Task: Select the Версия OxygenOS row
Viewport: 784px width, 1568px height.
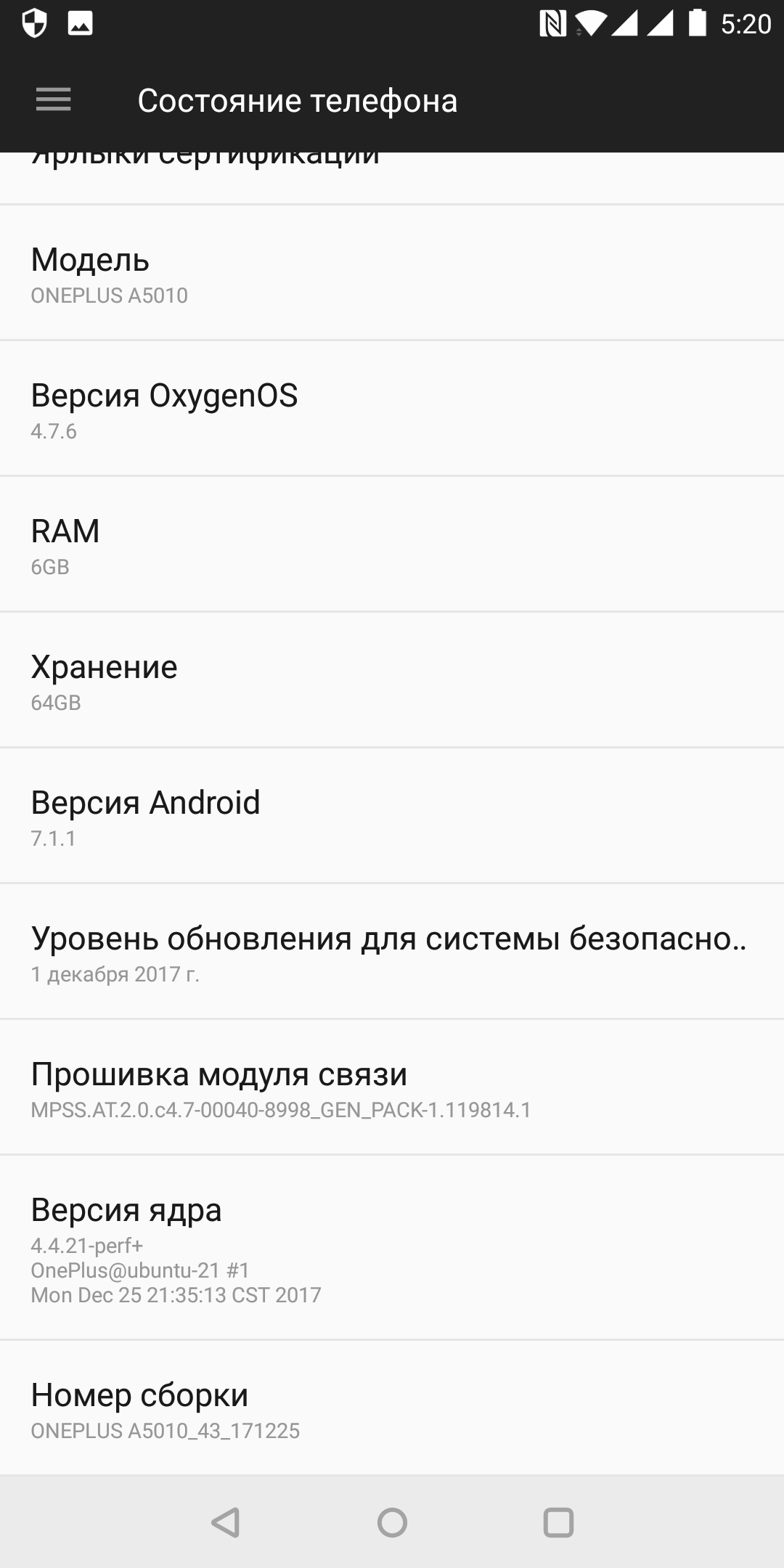Action: (x=392, y=409)
